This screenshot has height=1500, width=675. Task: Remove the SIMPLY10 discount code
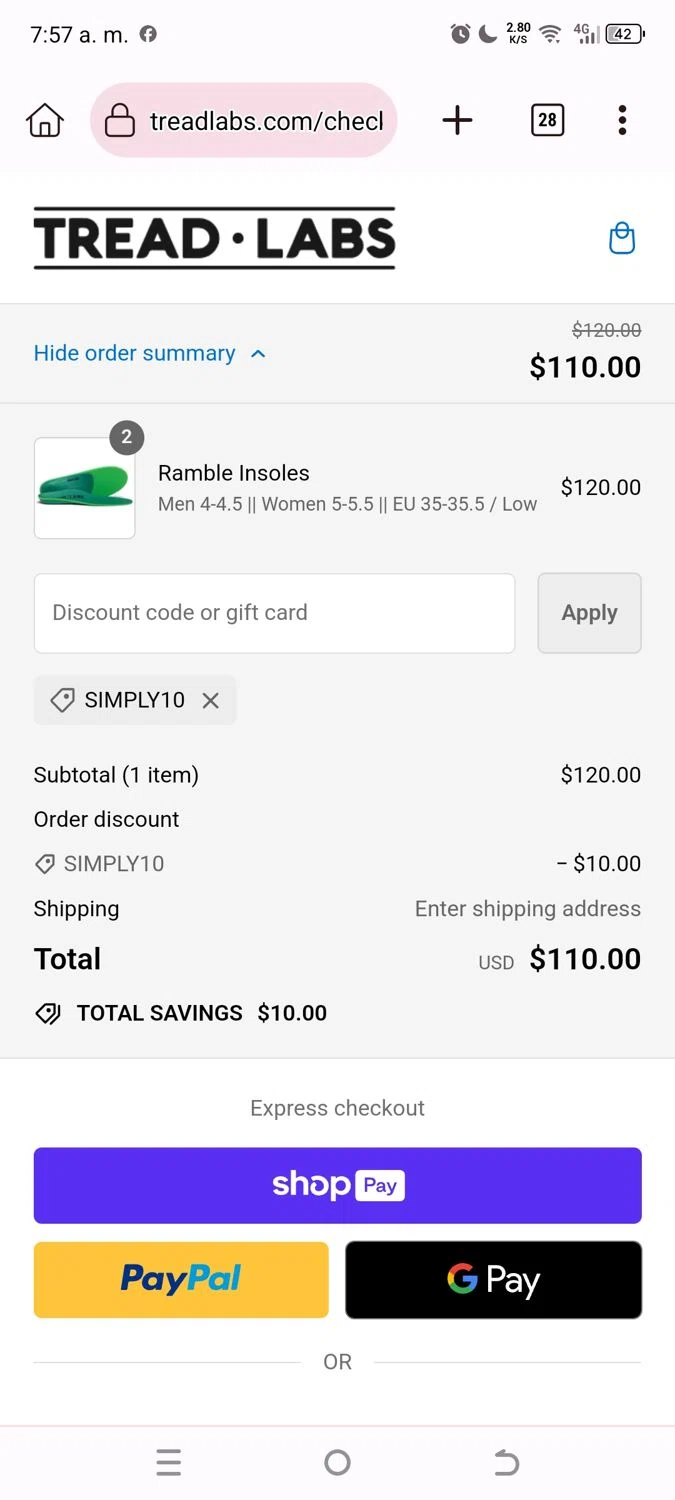(x=211, y=701)
